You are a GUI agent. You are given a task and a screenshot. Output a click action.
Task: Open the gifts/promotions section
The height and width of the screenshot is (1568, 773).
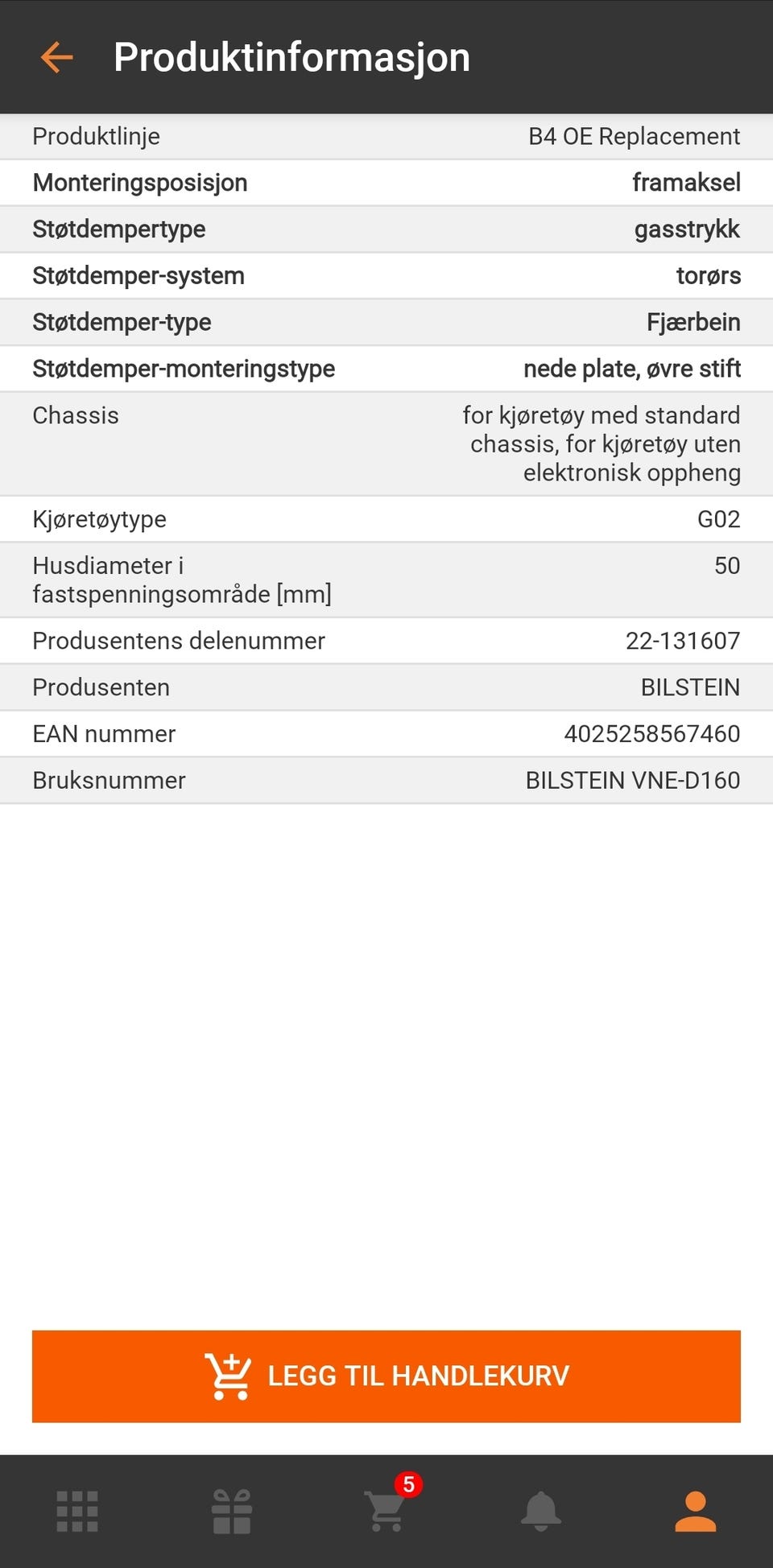[232, 1511]
